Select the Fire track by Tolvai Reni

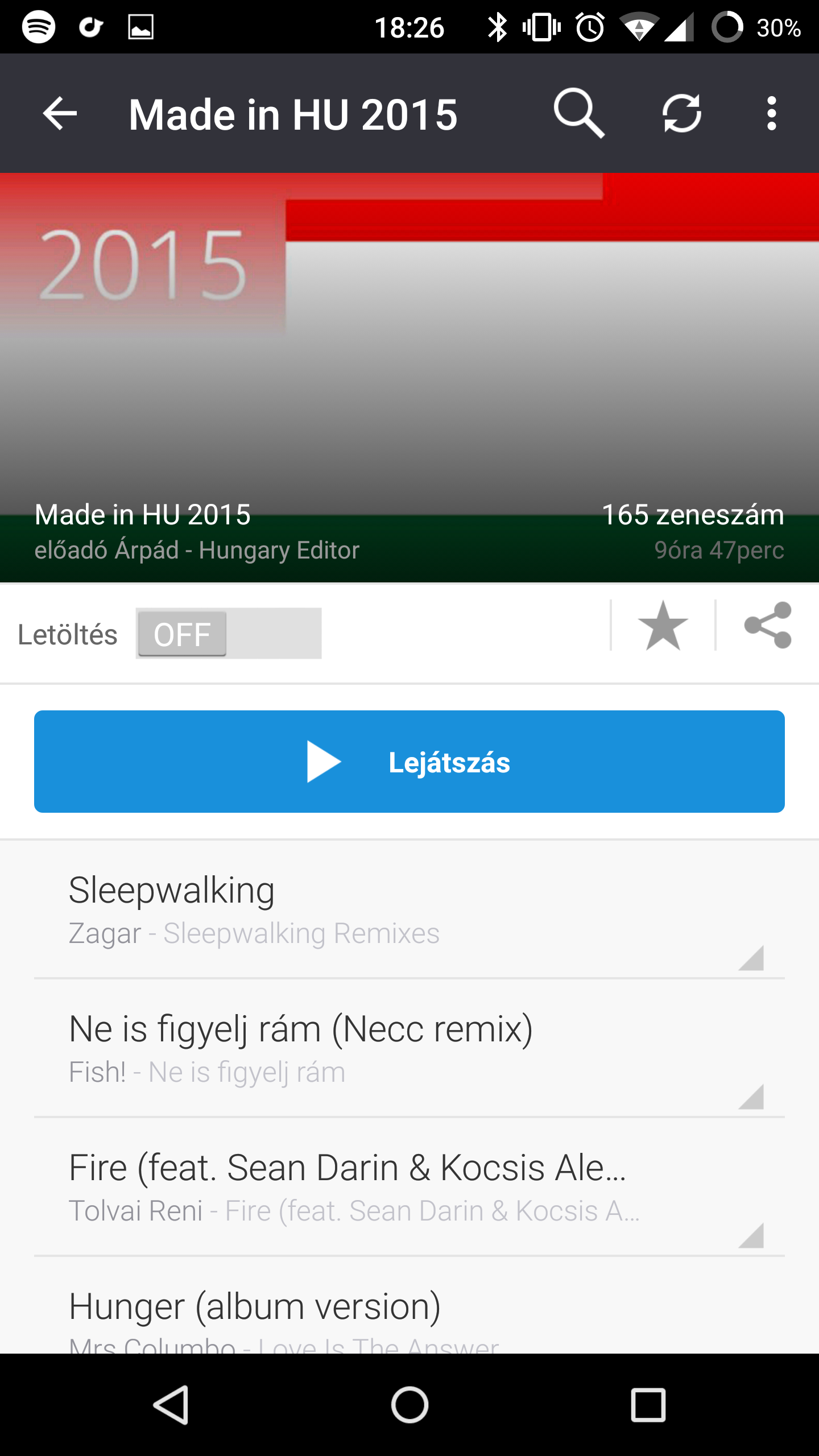341,1186
